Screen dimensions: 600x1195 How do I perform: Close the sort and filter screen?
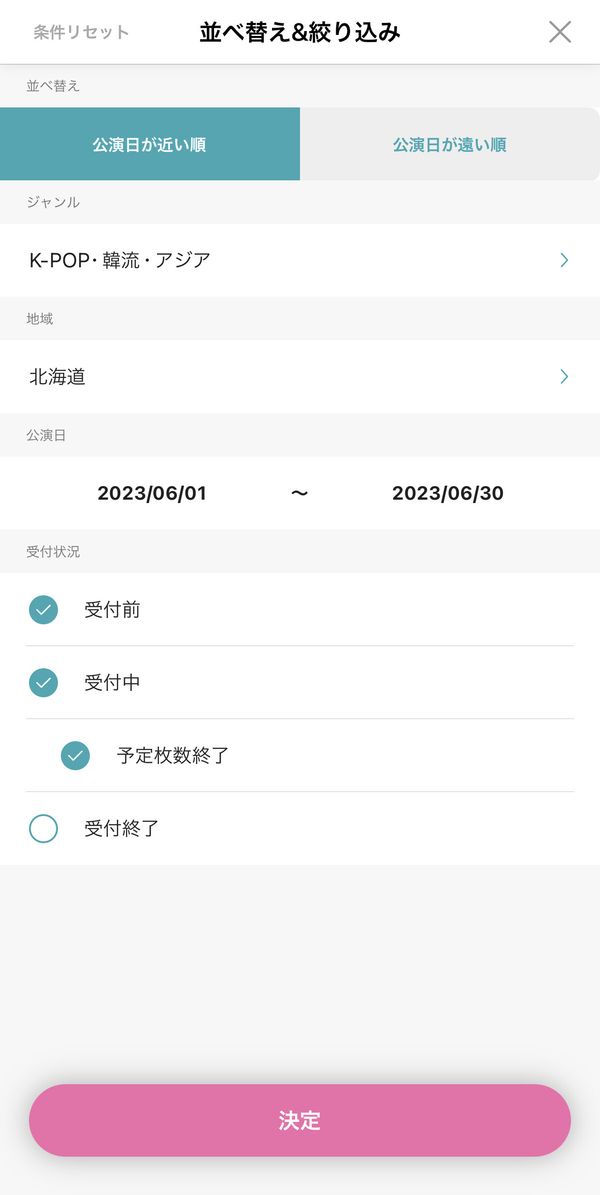tap(560, 32)
